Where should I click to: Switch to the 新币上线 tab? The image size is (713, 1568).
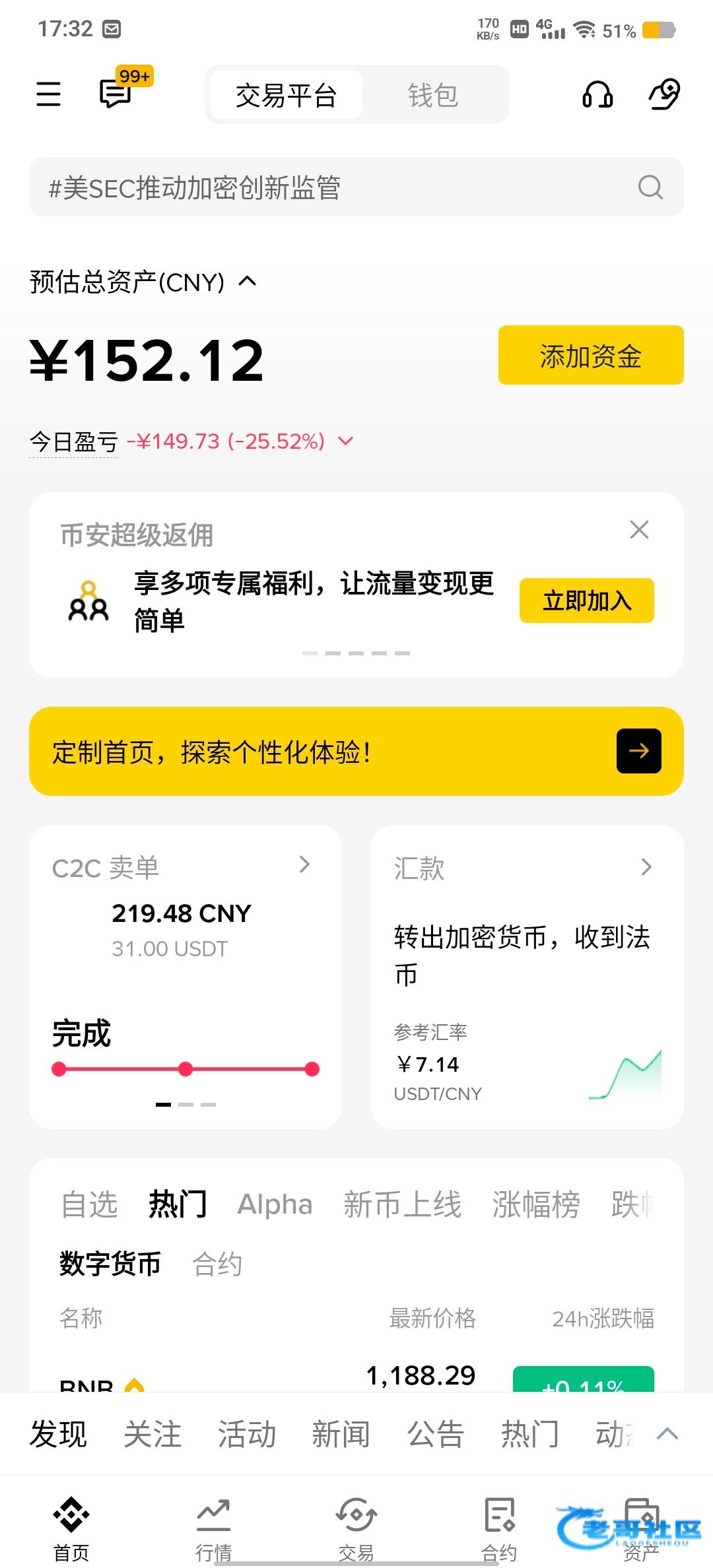pos(402,1204)
